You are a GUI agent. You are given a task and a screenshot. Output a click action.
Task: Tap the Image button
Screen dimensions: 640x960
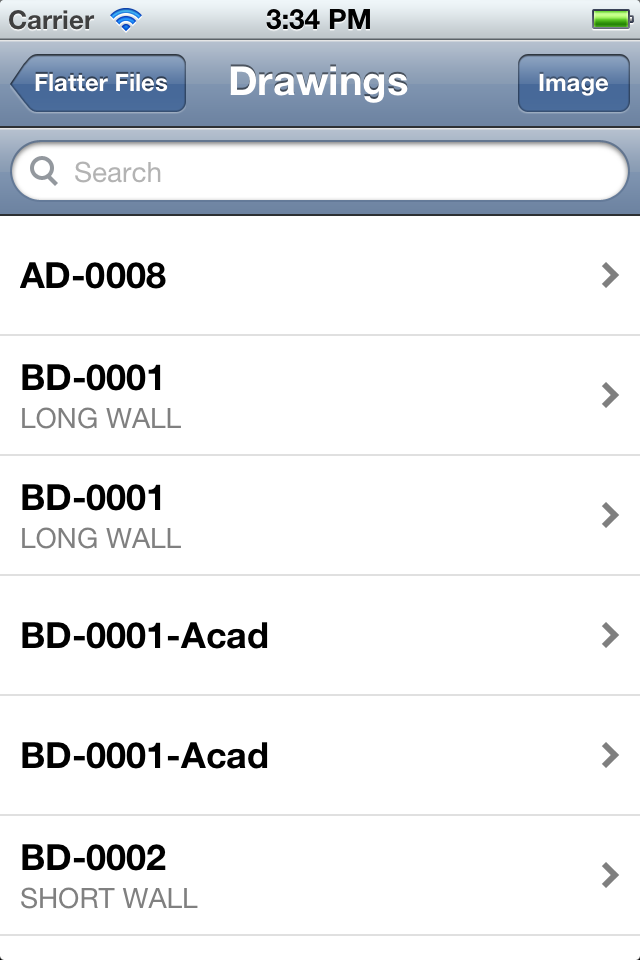click(x=573, y=83)
